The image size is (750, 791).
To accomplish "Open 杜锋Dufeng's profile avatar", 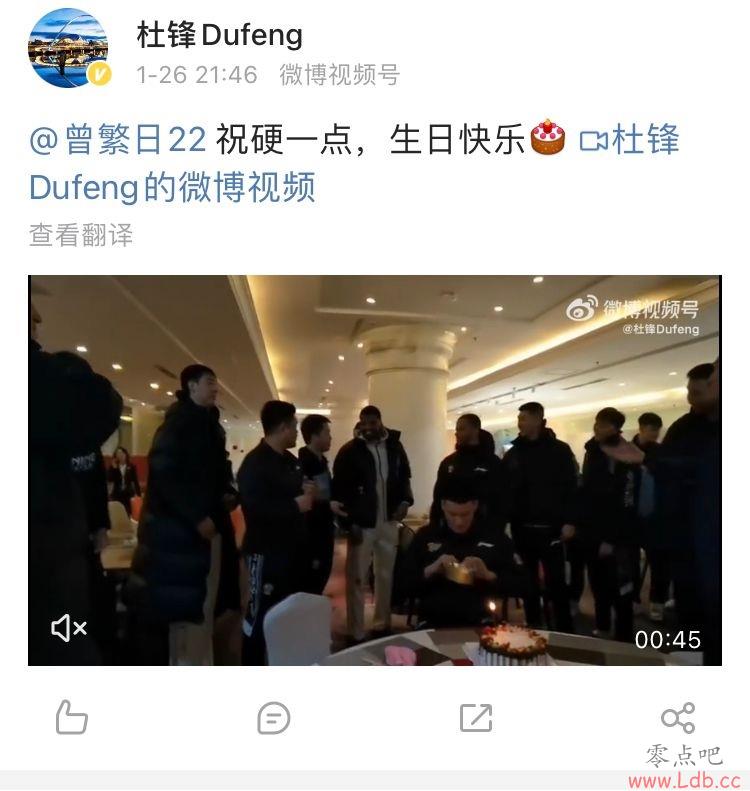I will (68, 48).
